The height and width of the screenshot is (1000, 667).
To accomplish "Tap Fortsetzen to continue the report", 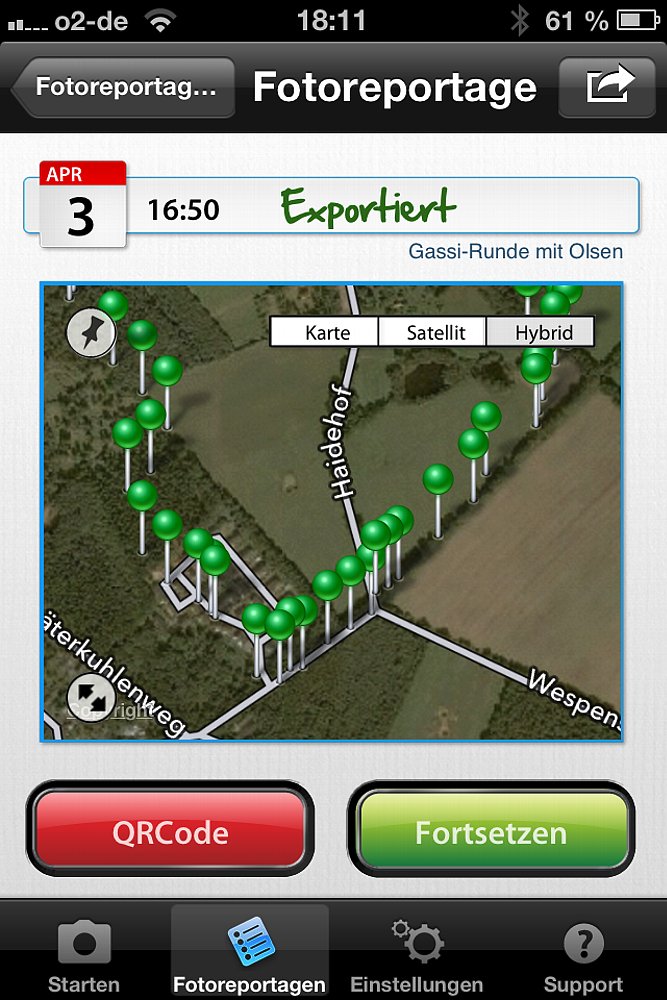I will tap(491, 832).
